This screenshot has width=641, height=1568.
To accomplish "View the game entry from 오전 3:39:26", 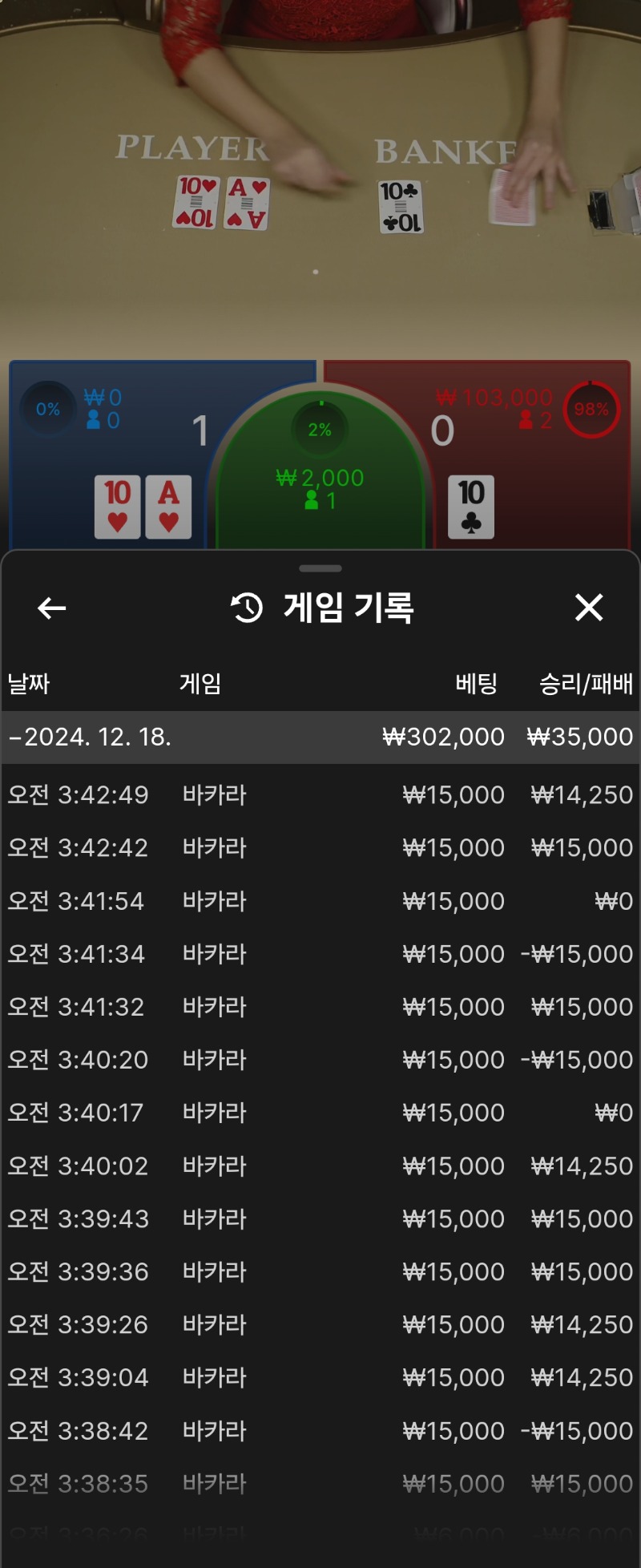I will tap(320, 1324).
